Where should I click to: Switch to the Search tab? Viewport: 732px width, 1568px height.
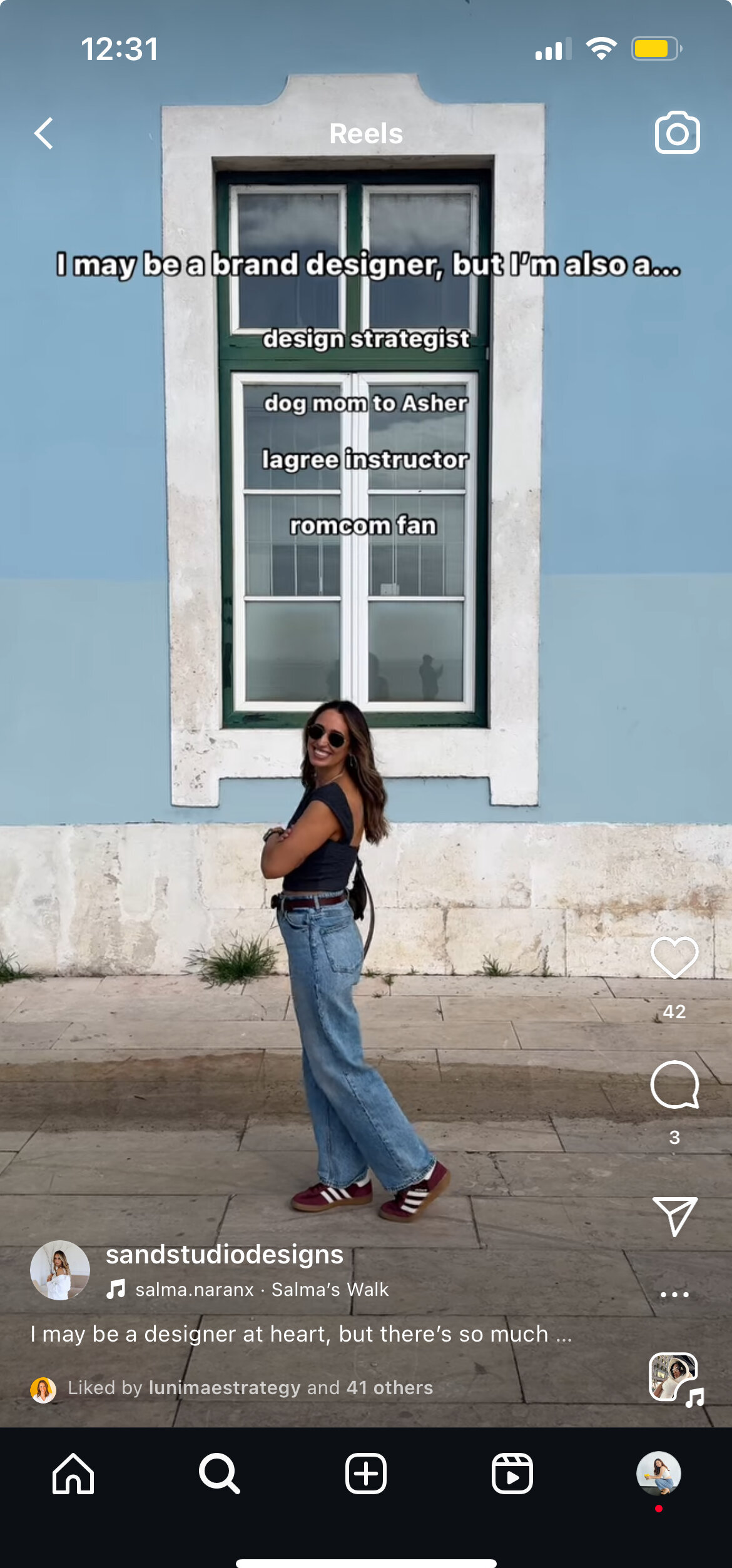219,1474
